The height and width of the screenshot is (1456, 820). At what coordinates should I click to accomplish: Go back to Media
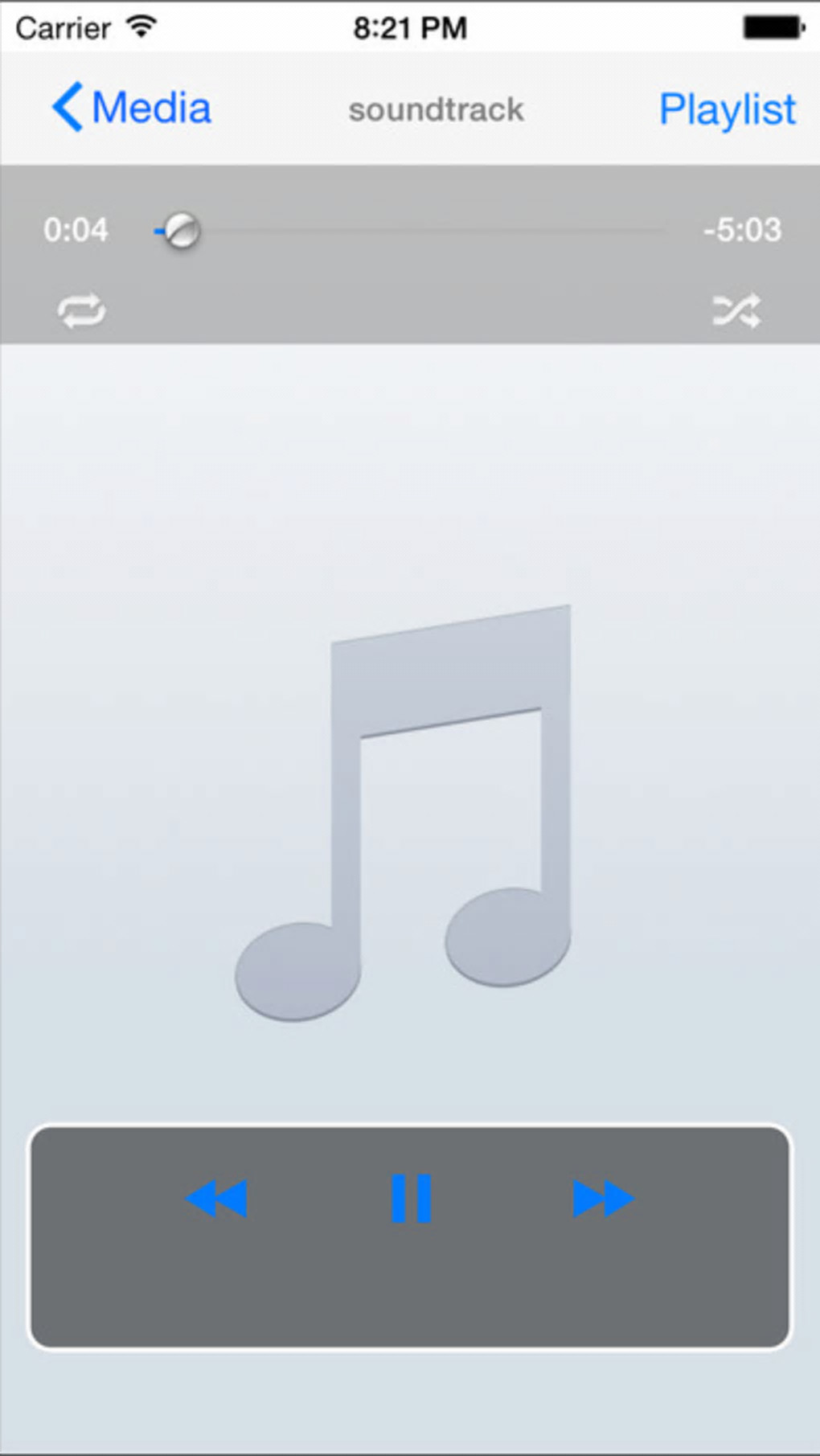pyautogui.click(x=131, y=108)
